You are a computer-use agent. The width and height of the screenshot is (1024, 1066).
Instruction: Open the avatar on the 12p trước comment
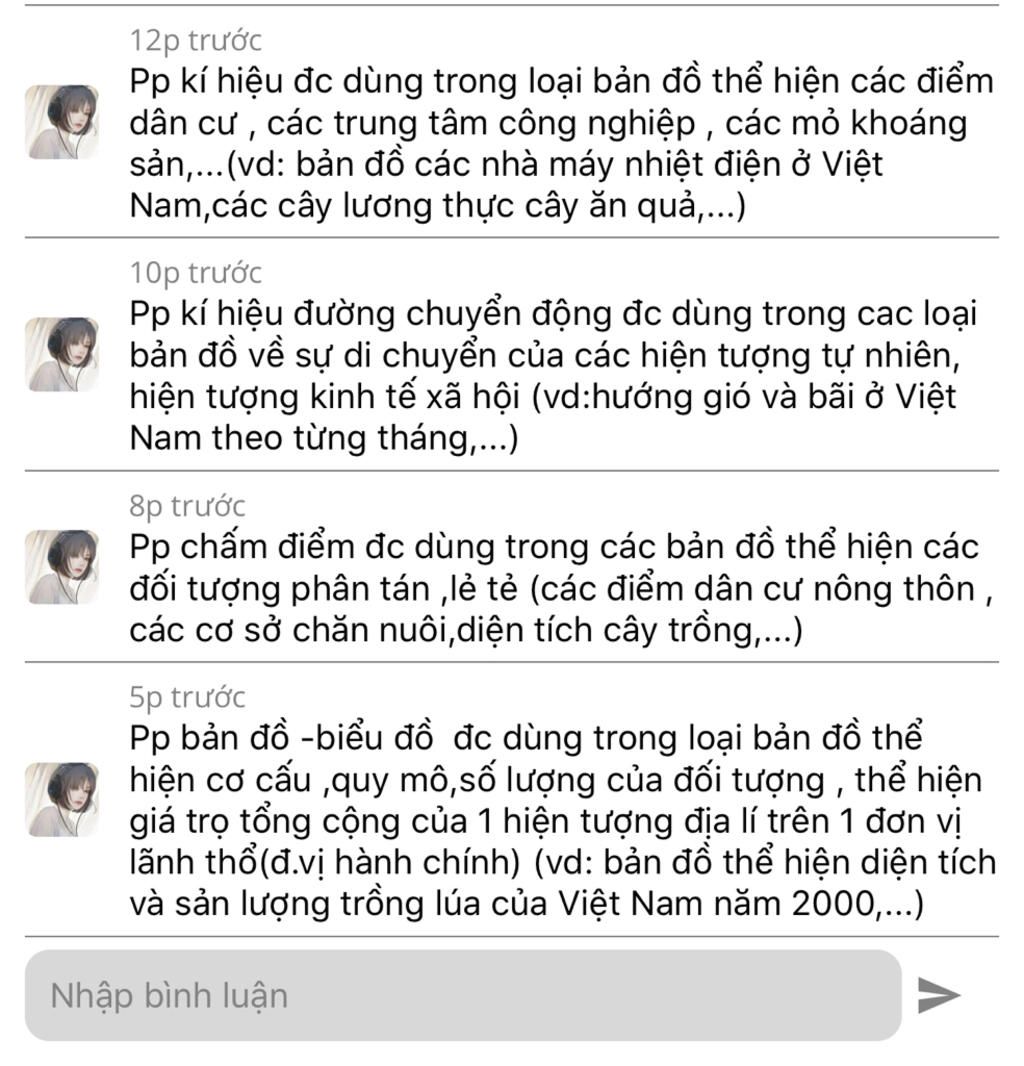[x=62, y=122]
